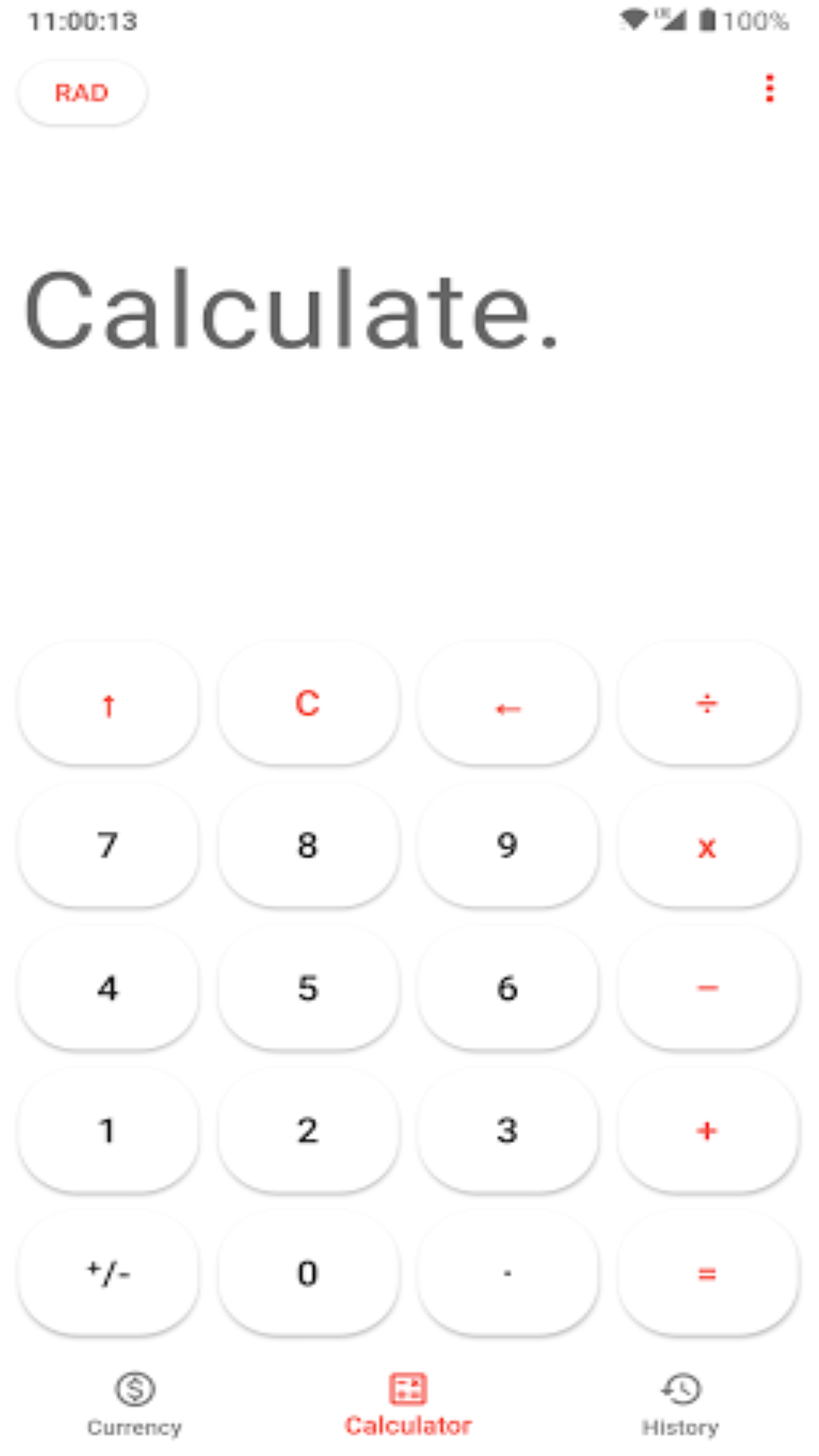
Task: Select the Calculator tab
Action: [x=408, y=1404]
